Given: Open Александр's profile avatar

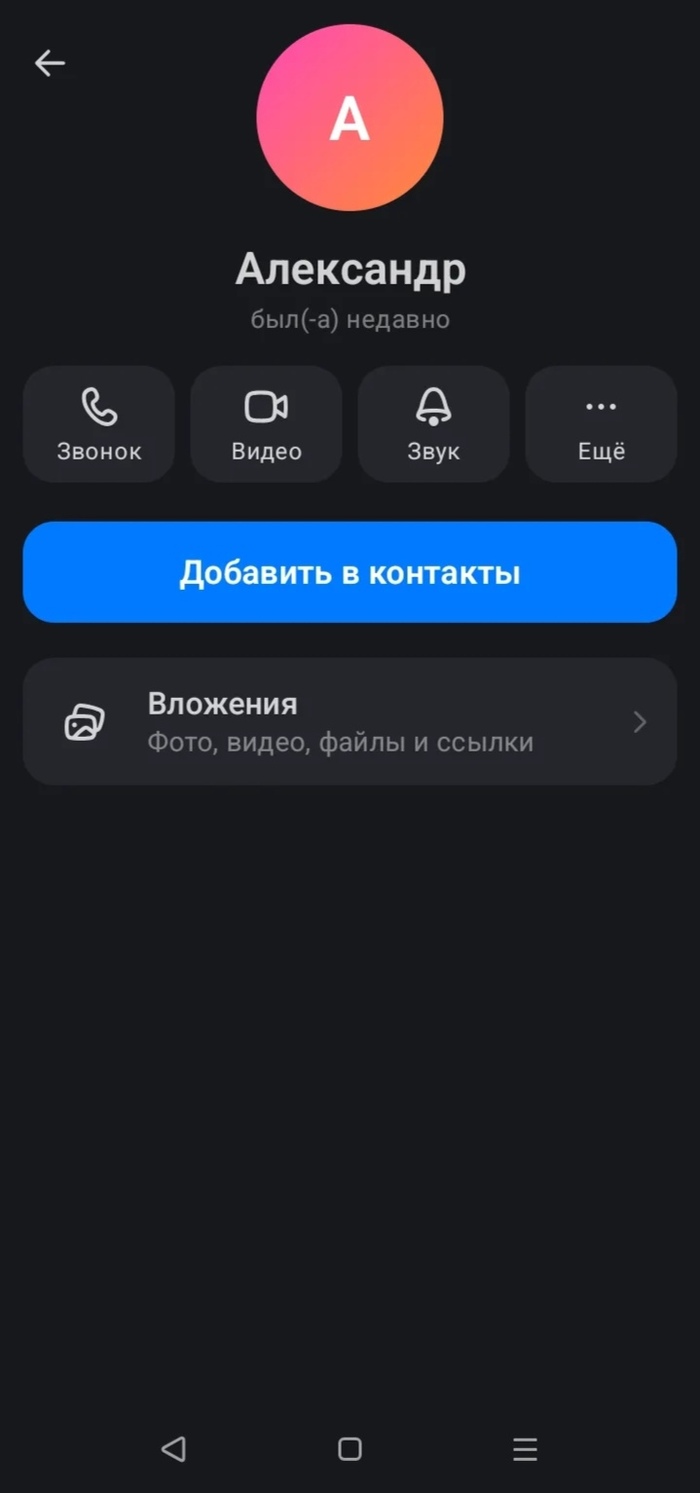Looking at the screenshot, I should pos(350,118).
